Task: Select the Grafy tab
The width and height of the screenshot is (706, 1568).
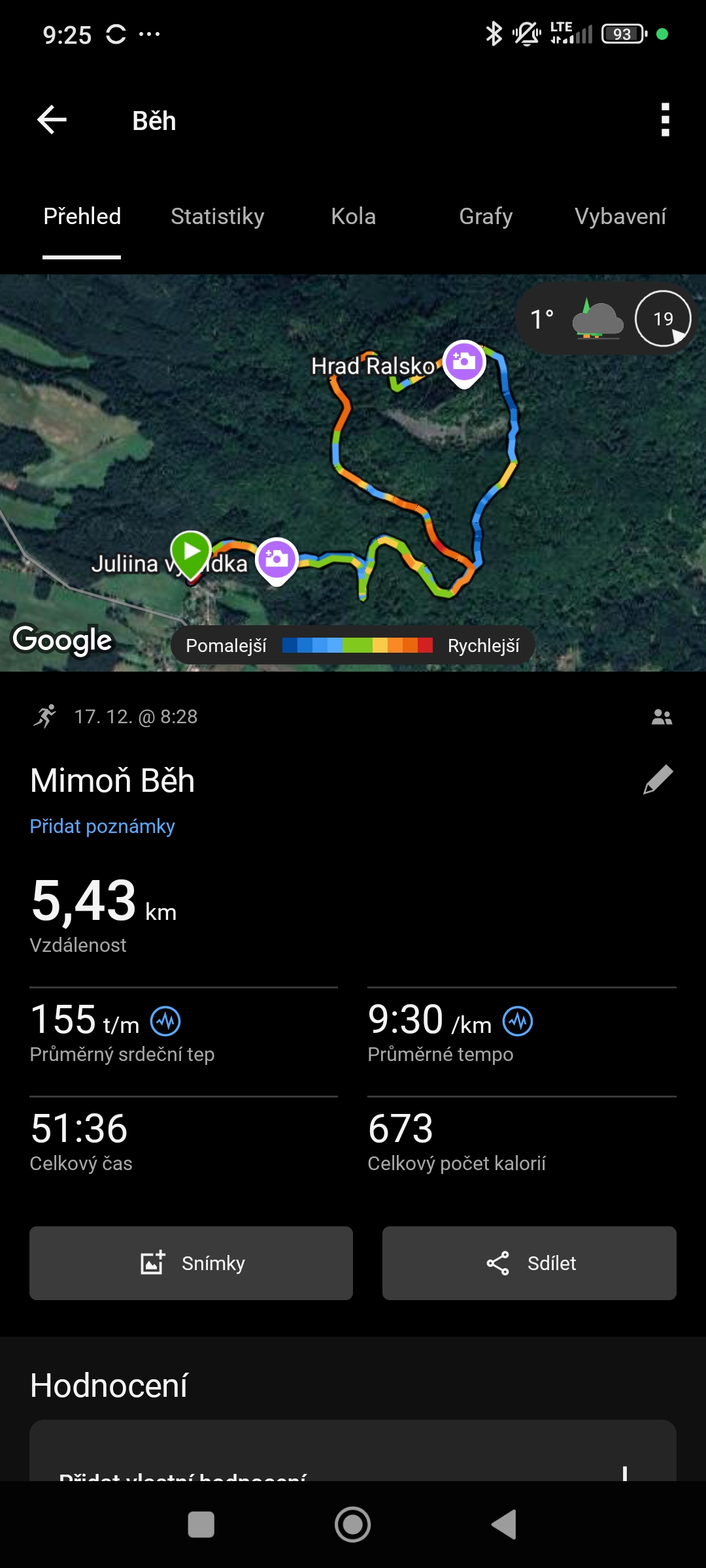Action: click(x=486, y=217)
